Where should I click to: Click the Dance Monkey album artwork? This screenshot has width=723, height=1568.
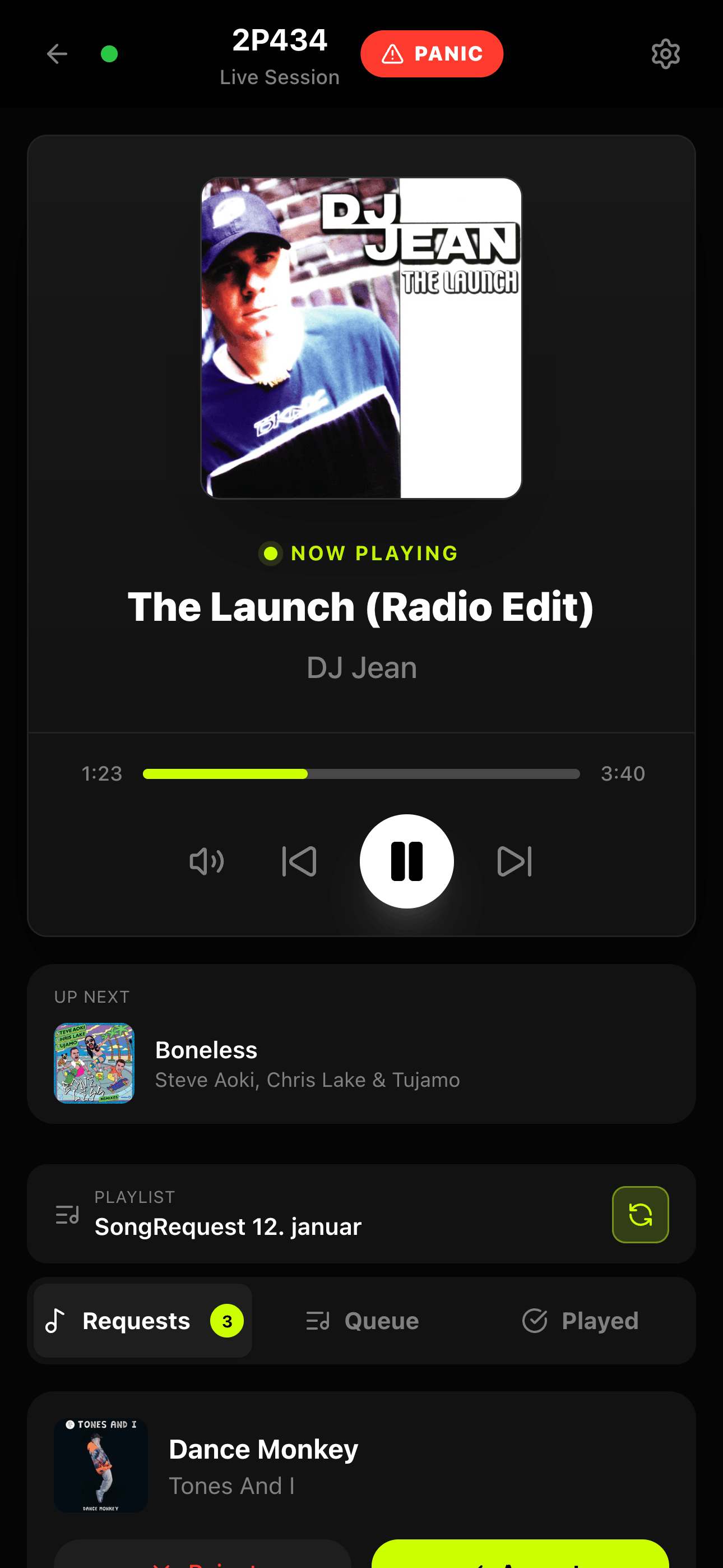(101, 1465)
